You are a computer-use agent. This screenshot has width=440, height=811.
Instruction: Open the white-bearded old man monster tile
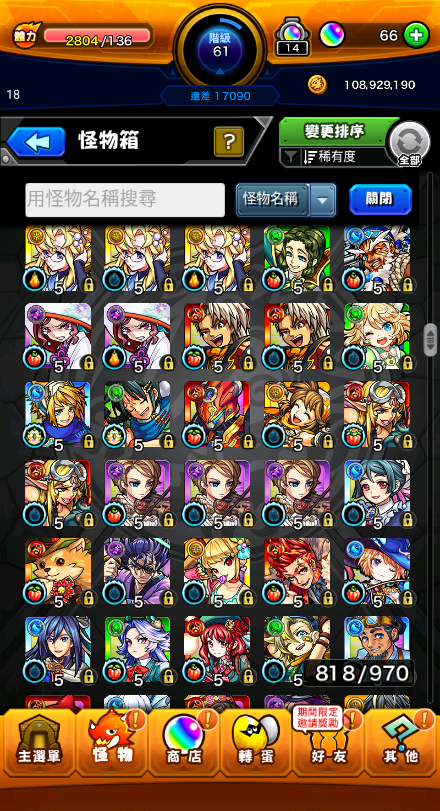[377, 259]
